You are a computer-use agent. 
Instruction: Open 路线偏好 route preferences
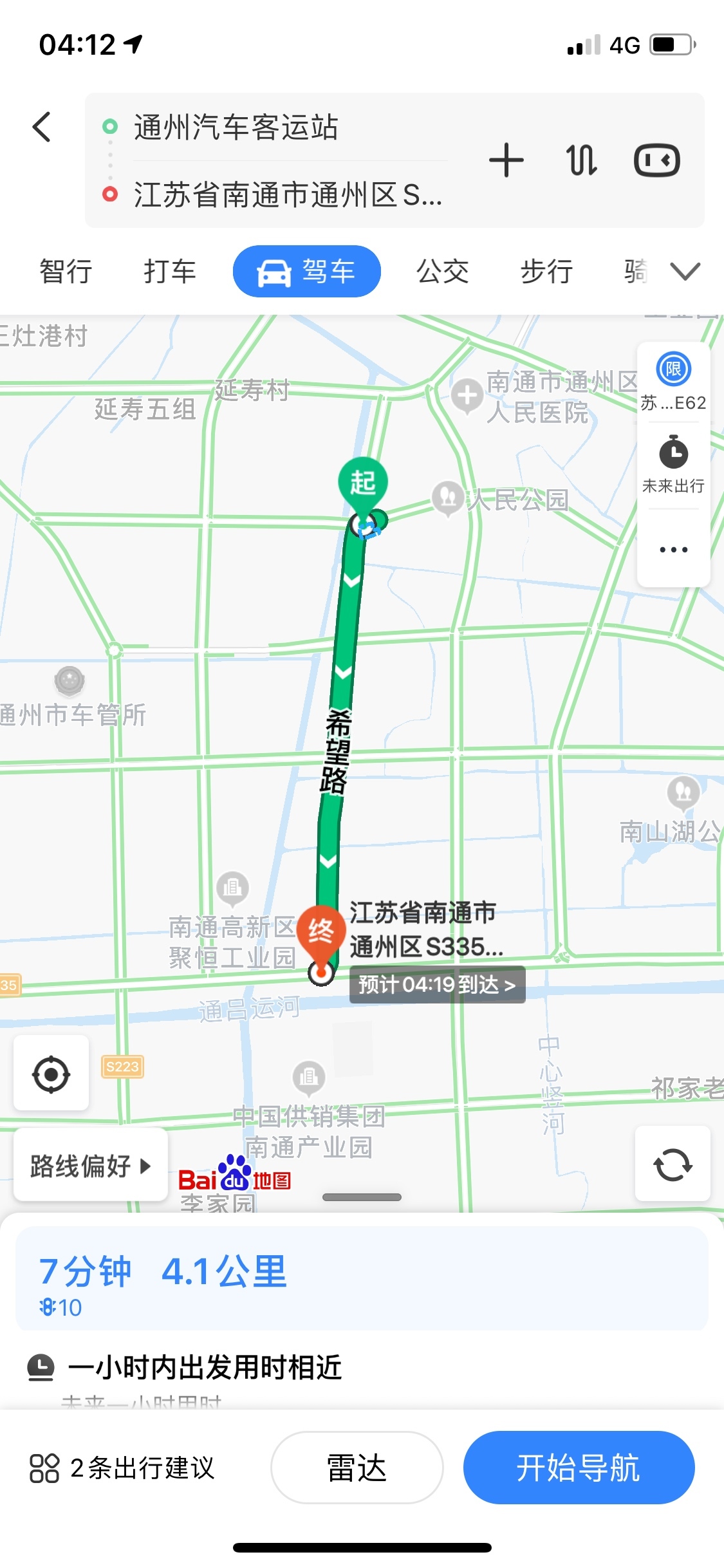[90, 1166]
